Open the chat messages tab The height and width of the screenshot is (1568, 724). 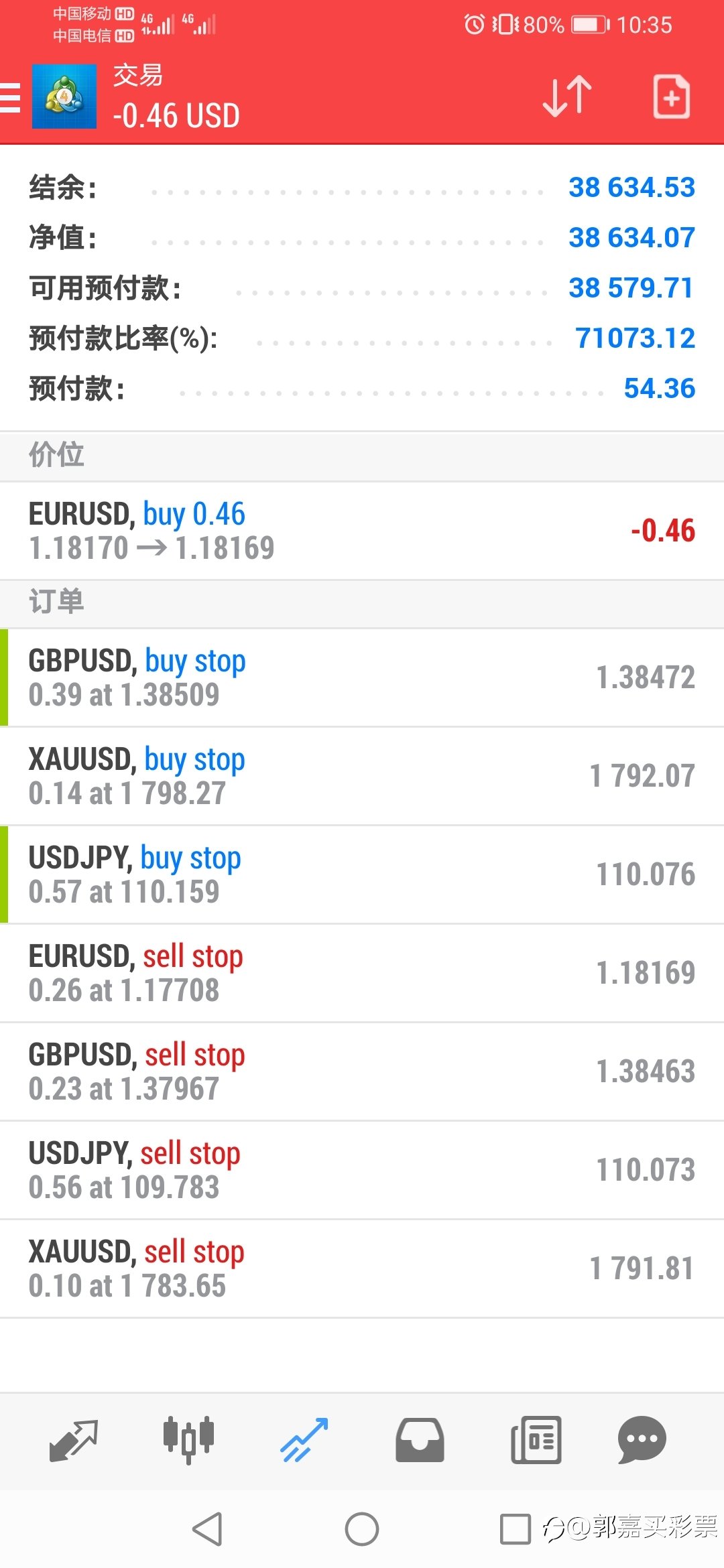[x=642, y=1440]
